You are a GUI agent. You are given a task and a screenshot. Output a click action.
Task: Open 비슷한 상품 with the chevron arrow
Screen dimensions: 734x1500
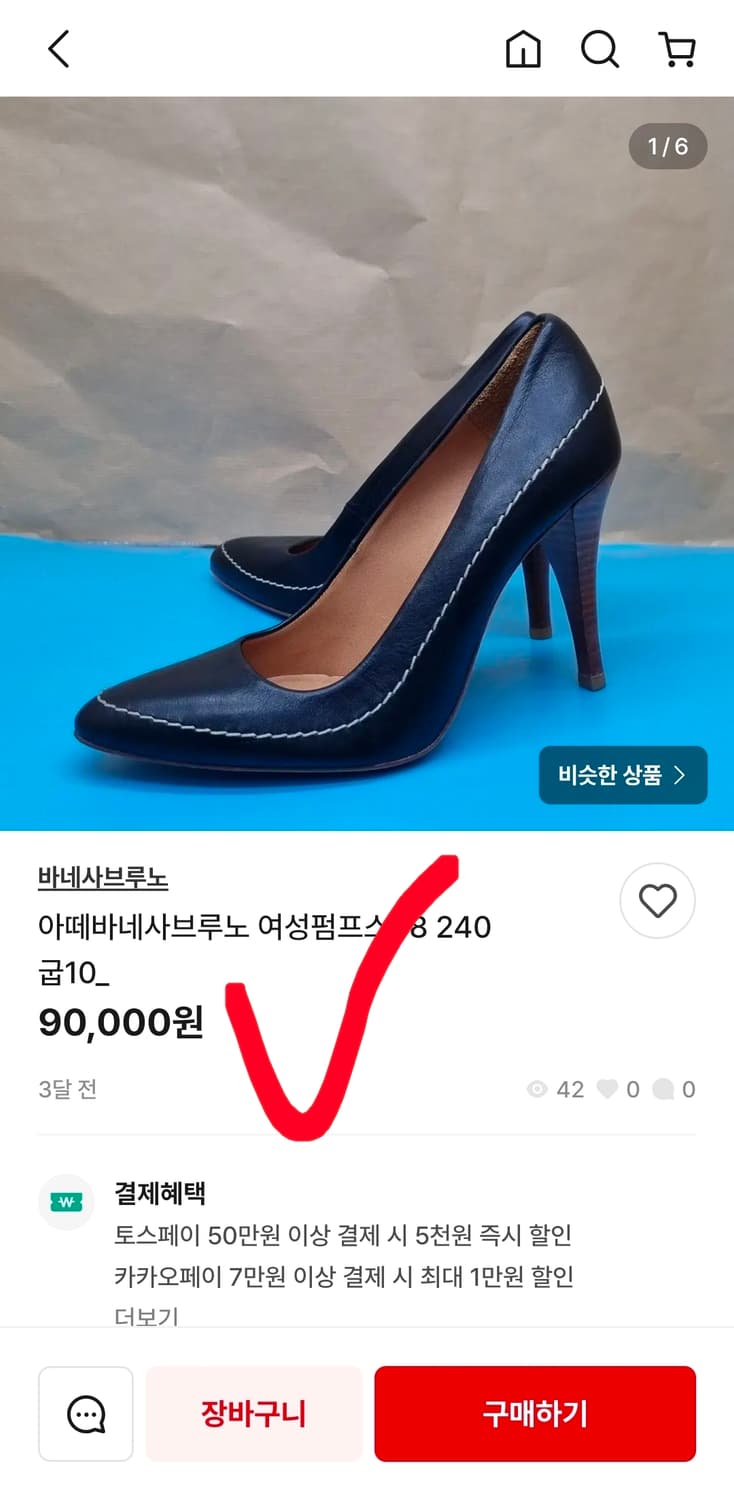pos(623,775)
